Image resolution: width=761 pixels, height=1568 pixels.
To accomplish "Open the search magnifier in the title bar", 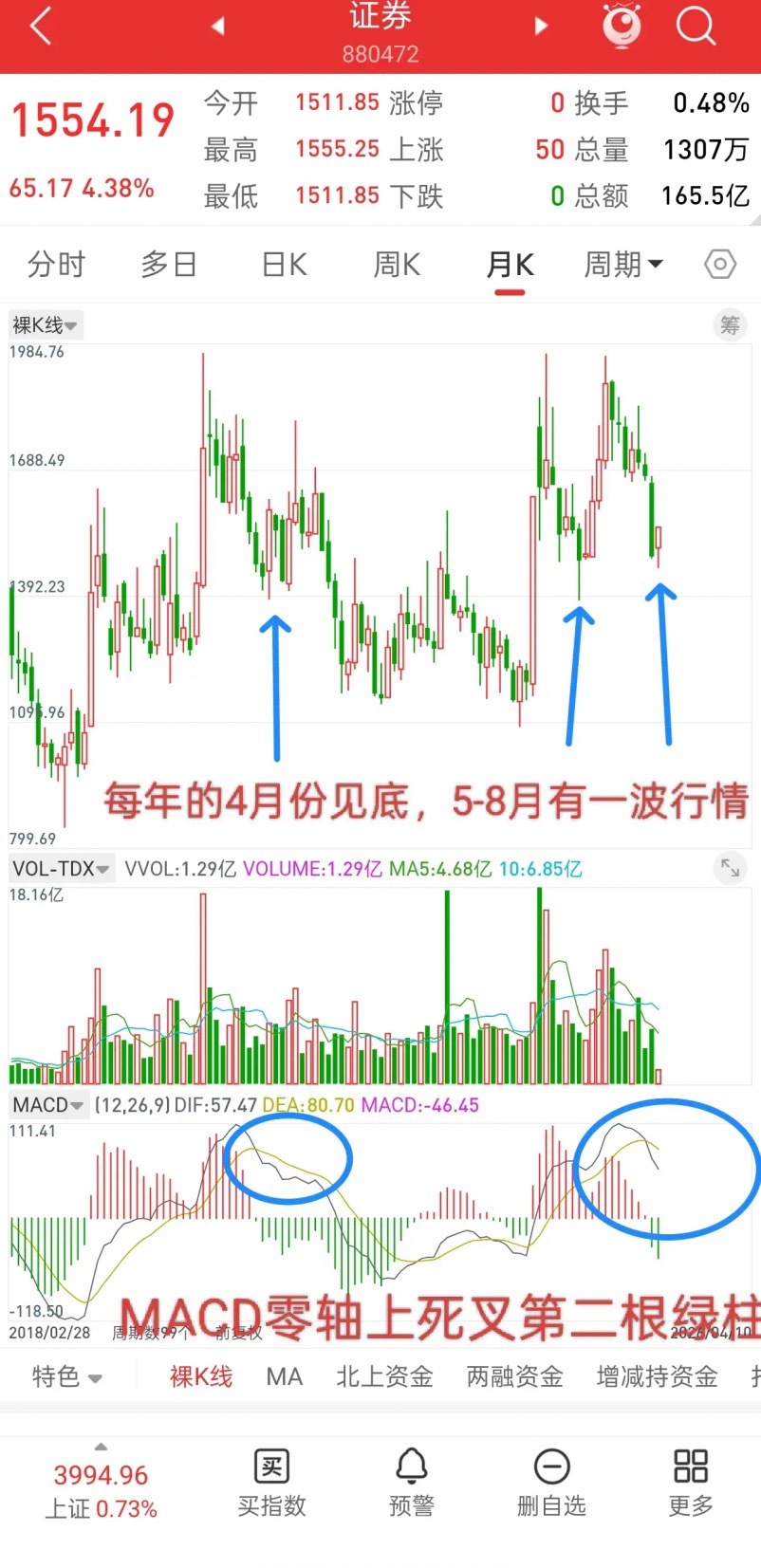I will click(x=696, y=27).
